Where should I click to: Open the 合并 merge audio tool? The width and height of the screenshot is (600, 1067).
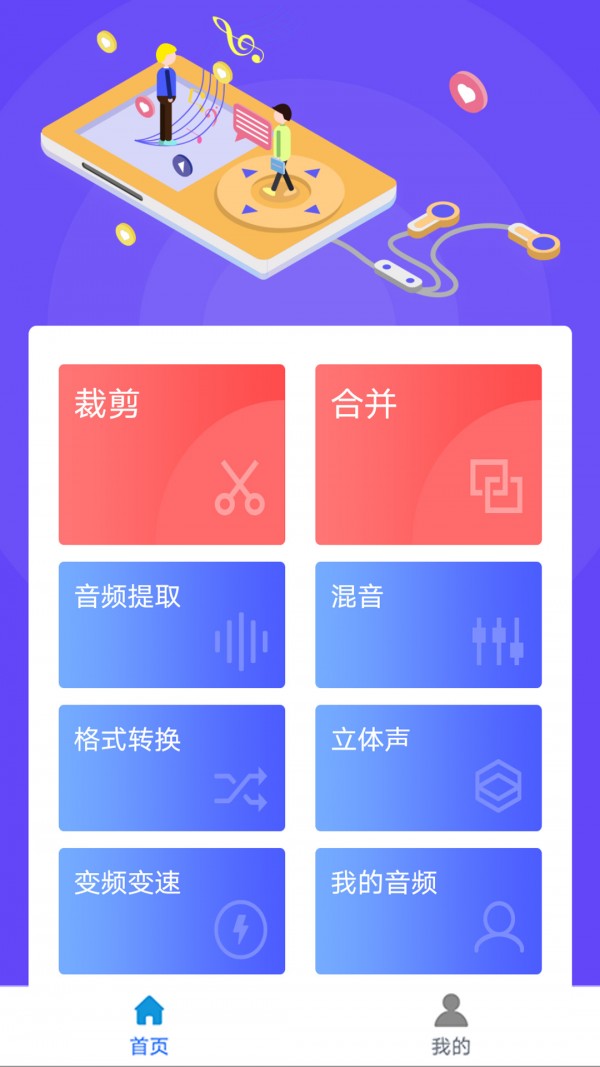pyautogui.click(x=428, y=454)
